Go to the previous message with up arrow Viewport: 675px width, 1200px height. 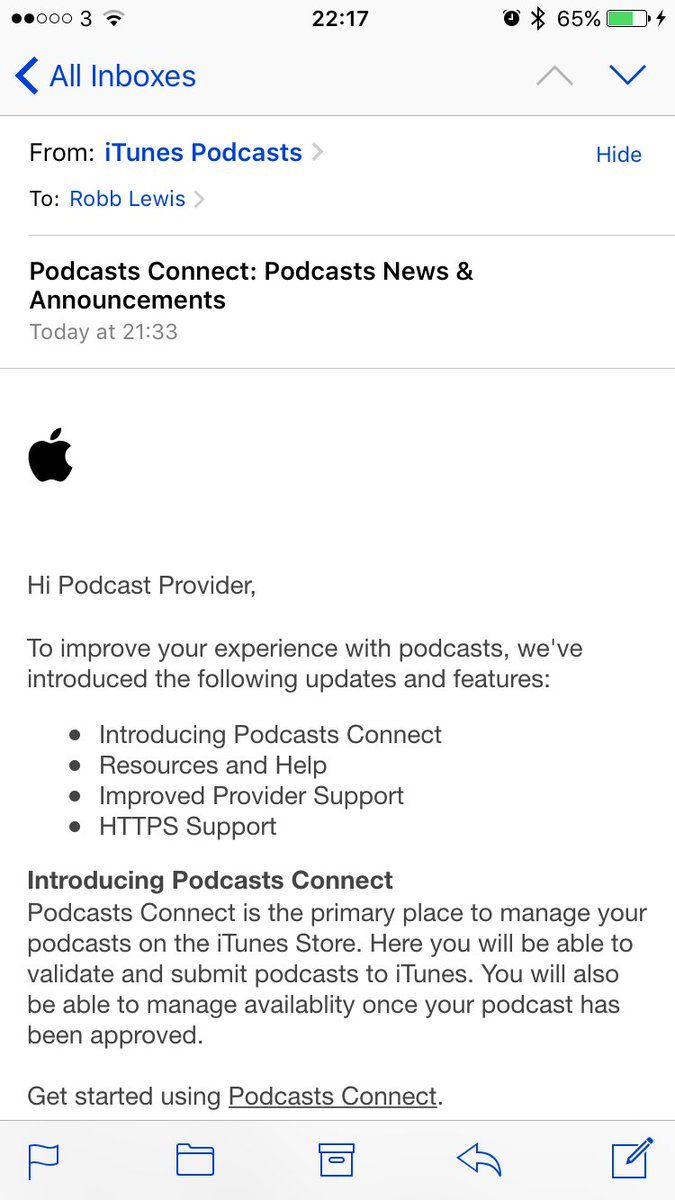click(x=555, y=76)
